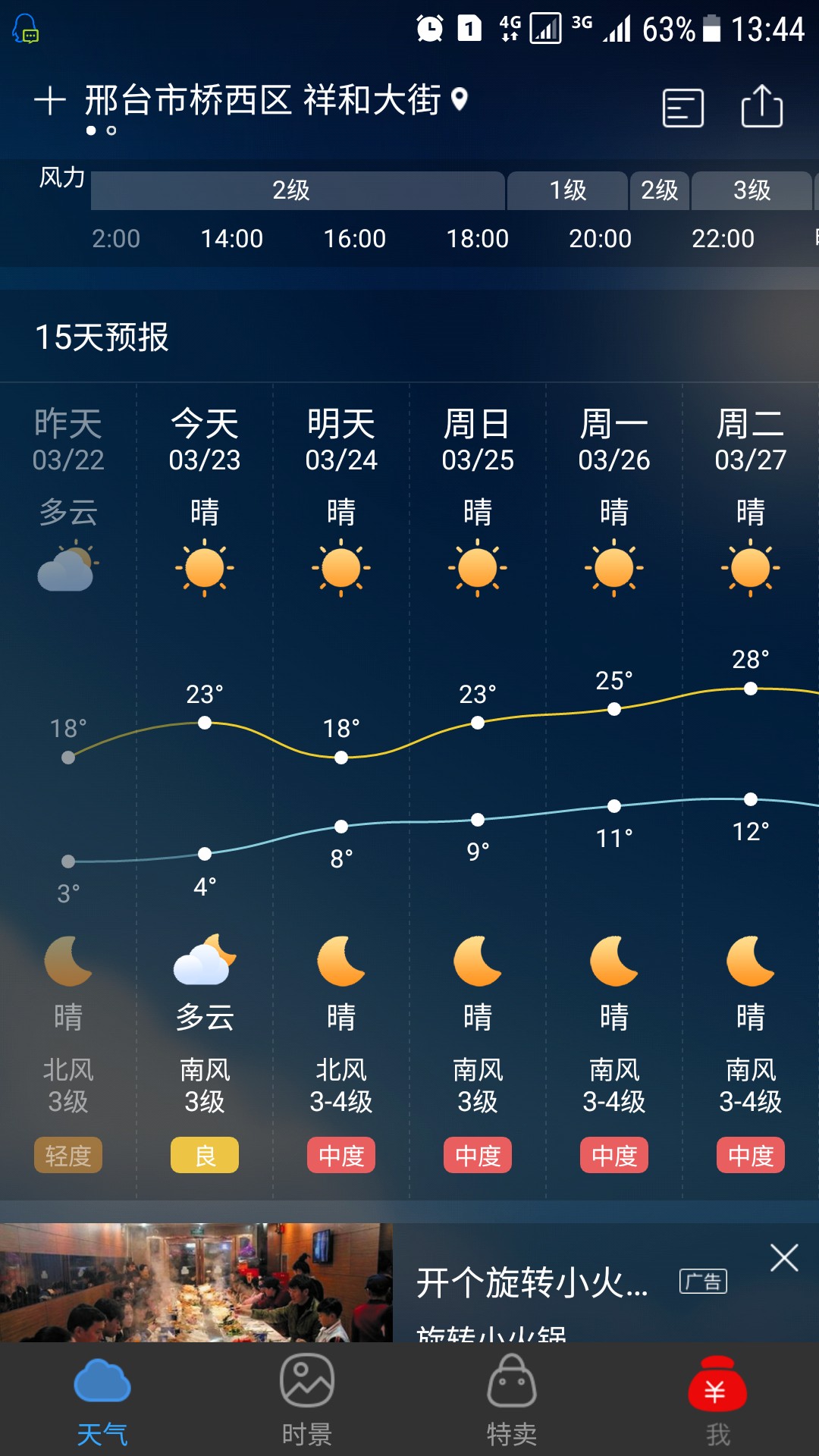This screenshot has height=1456, width=819.
Task: Switch to the 时景 tab
Action: [307, 1401]
